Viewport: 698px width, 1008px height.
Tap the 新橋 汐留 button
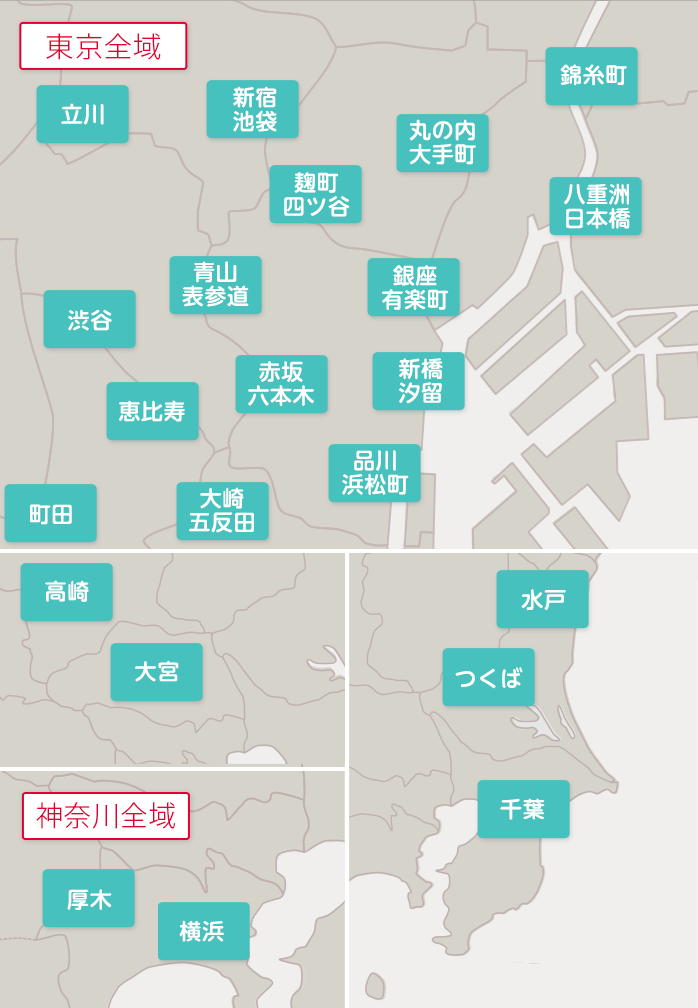point(419,381)
